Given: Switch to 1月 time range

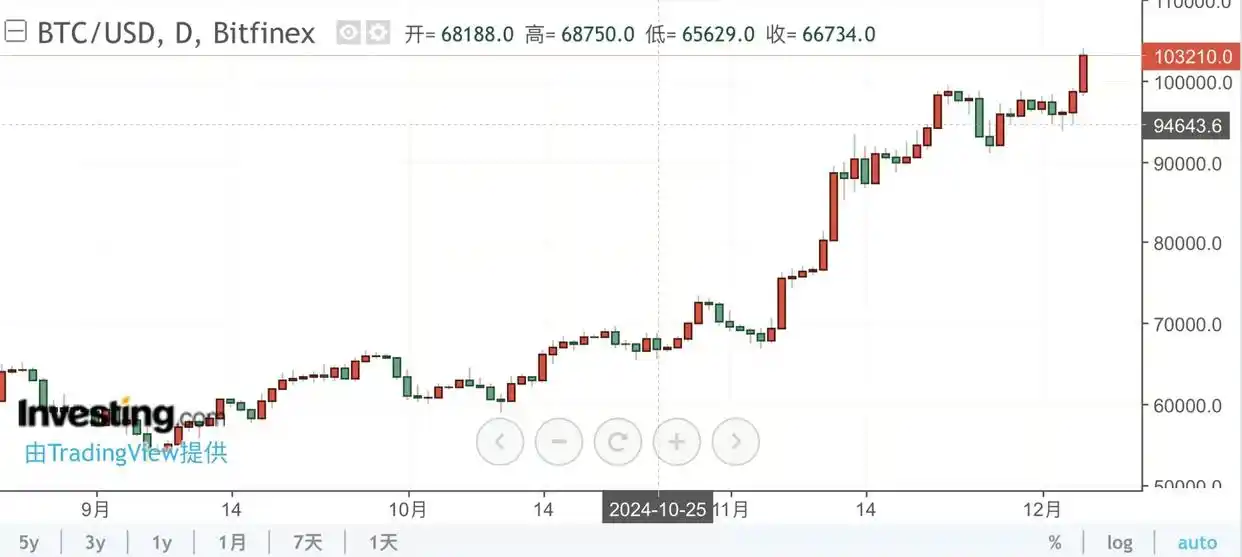Looking at the screenshot, I should (x=232, y=543).
